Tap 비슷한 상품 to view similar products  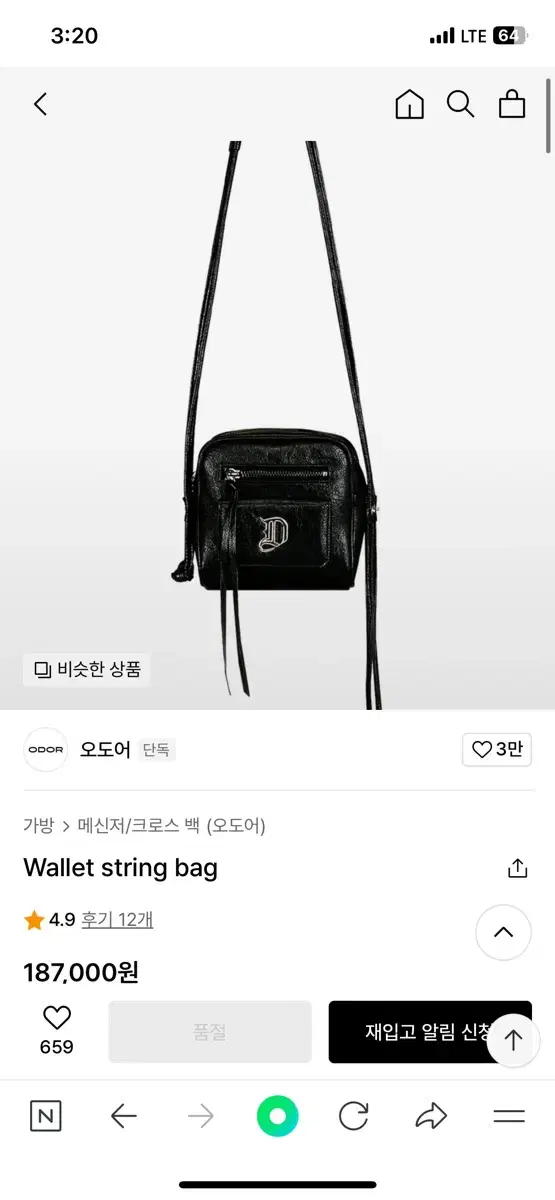pyautogui.click(x=87, y=669)
